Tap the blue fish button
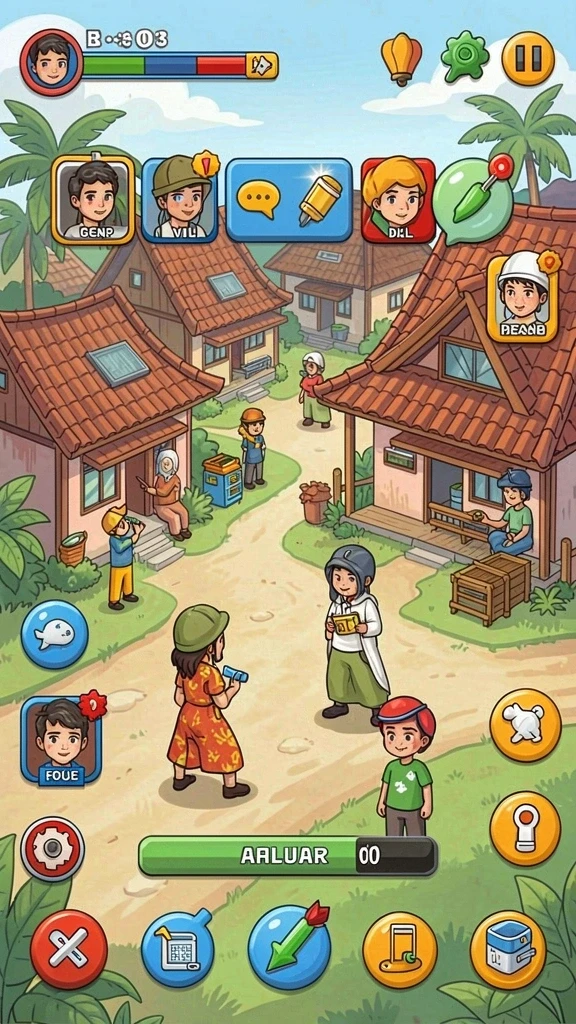The width and height of the screenshot is (576, 1024). [x=55, y=634]
